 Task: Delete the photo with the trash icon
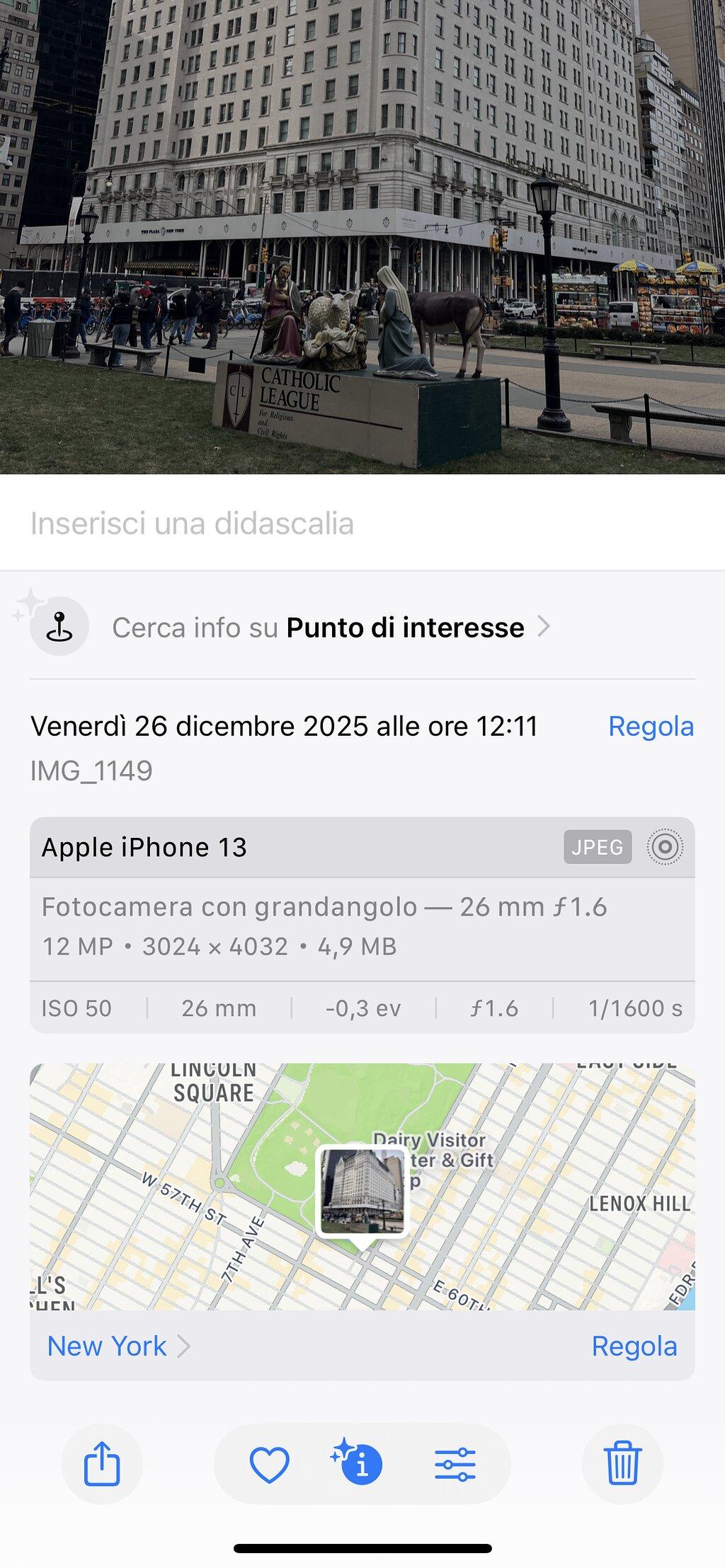point(622,1463)
